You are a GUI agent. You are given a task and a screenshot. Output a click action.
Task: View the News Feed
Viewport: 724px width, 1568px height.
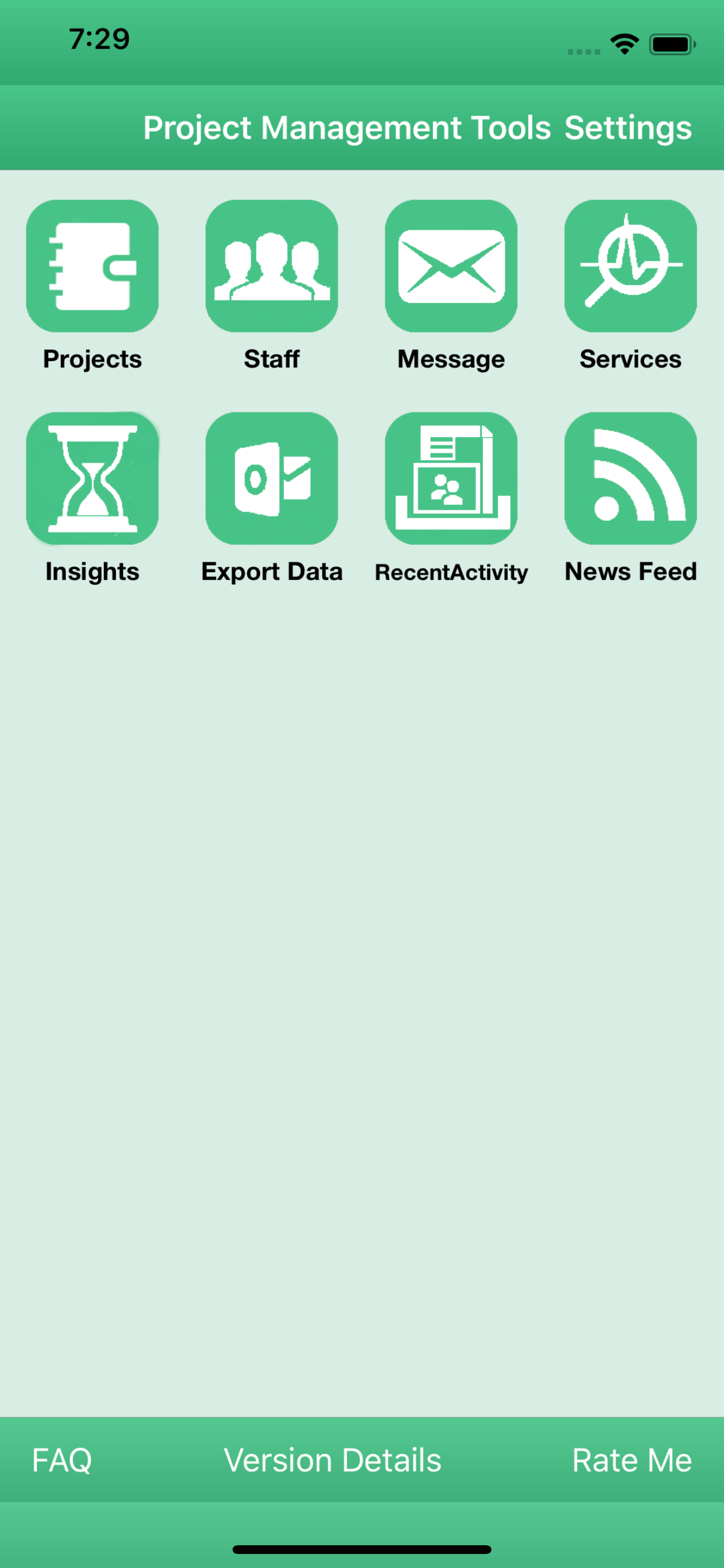630,478
